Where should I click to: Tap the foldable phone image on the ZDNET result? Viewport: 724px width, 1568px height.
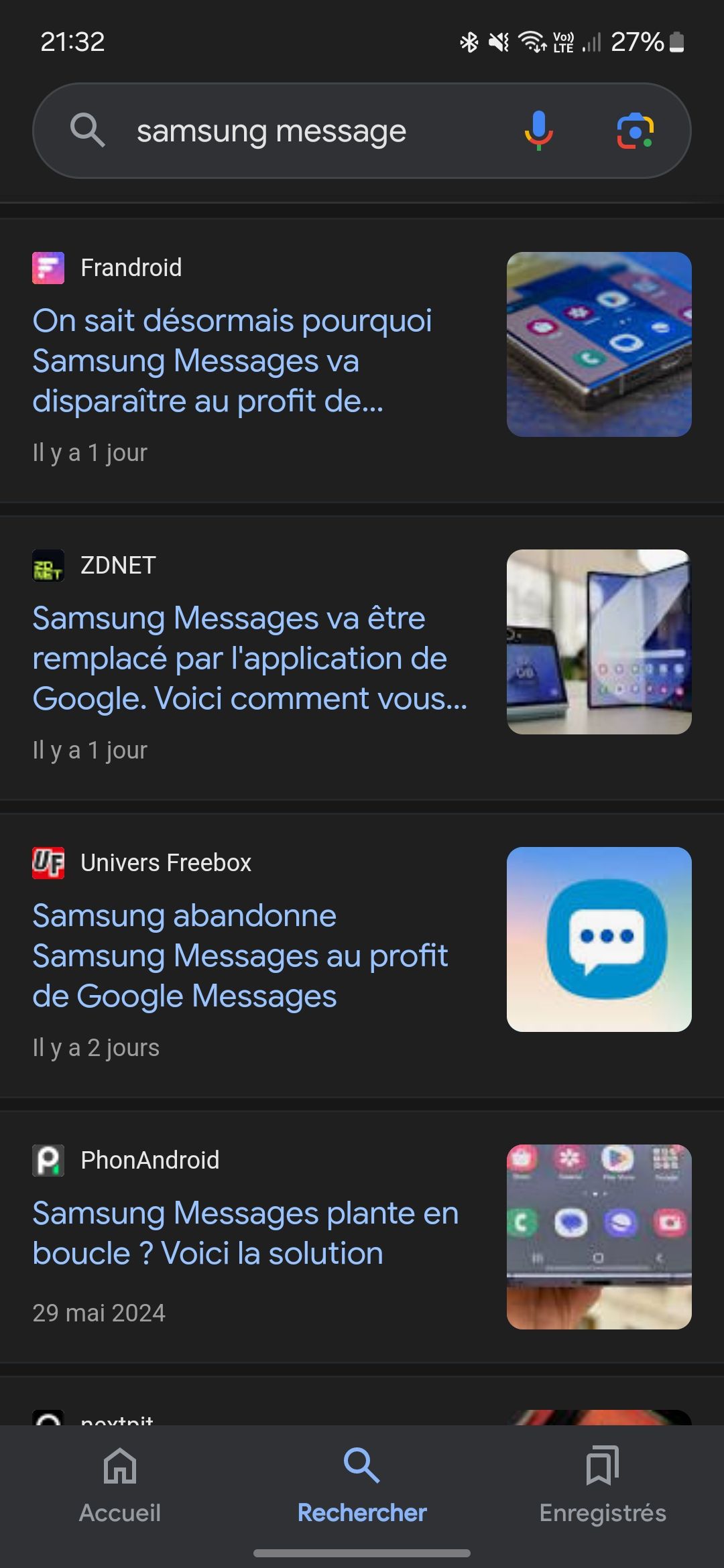click(599, 641)
